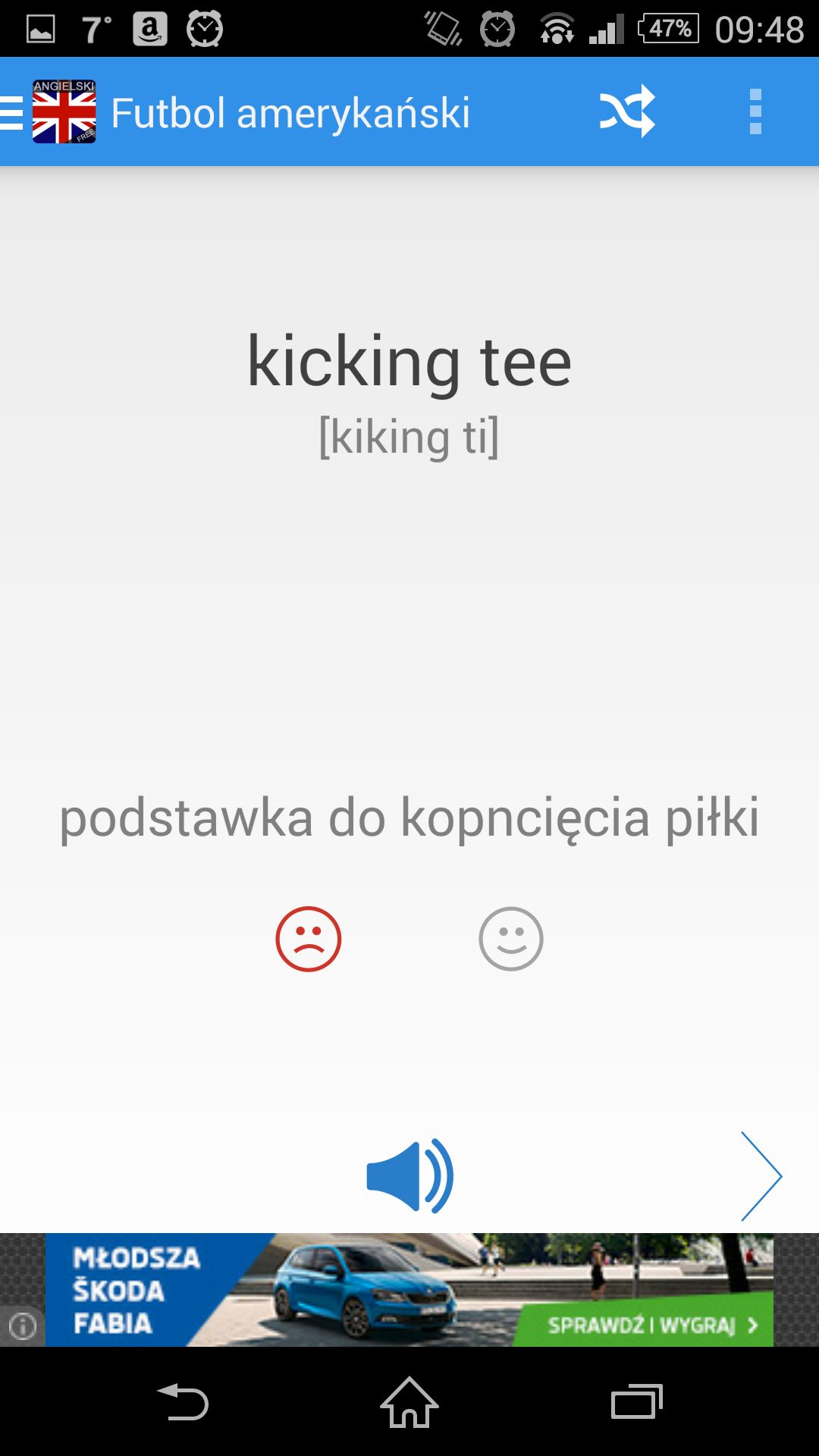Open the overflow menu
Viewport: 819px width, 1456px height.
pyautogui.click(x=755, y=111)
